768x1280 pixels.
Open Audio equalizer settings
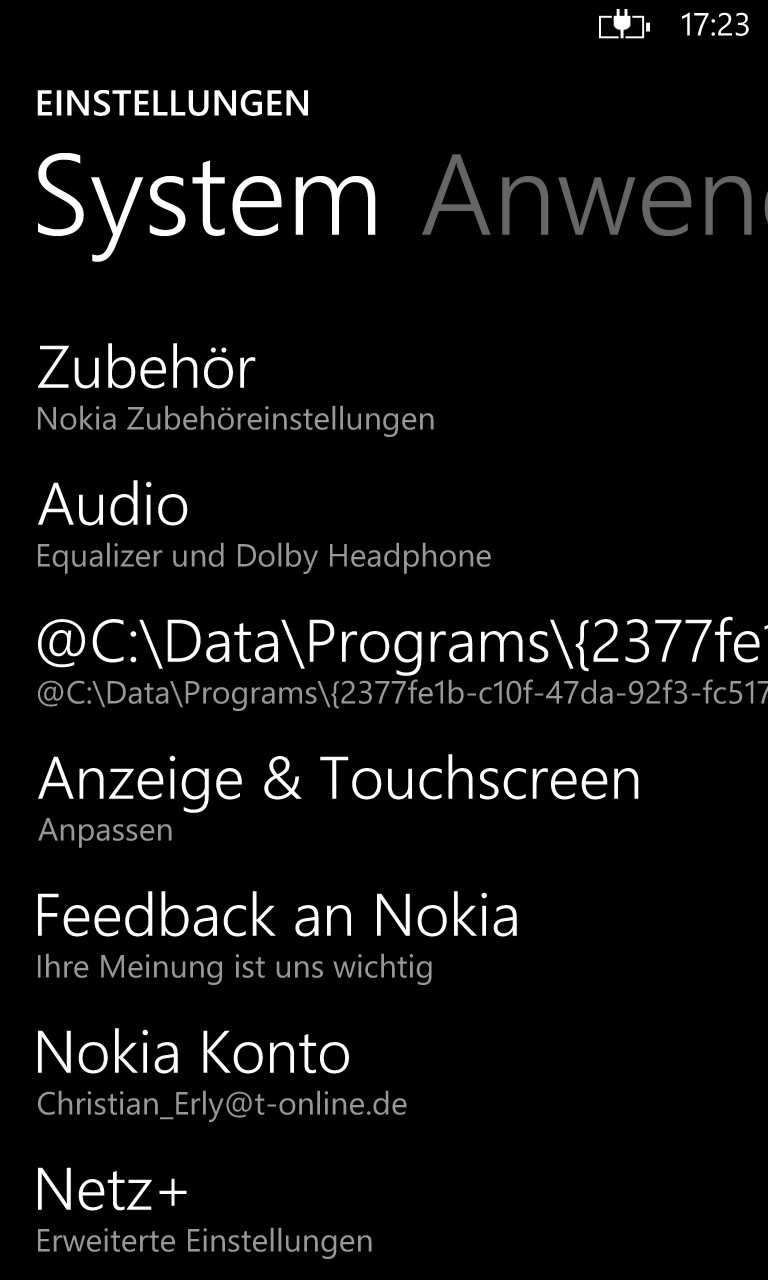(384, 525)
